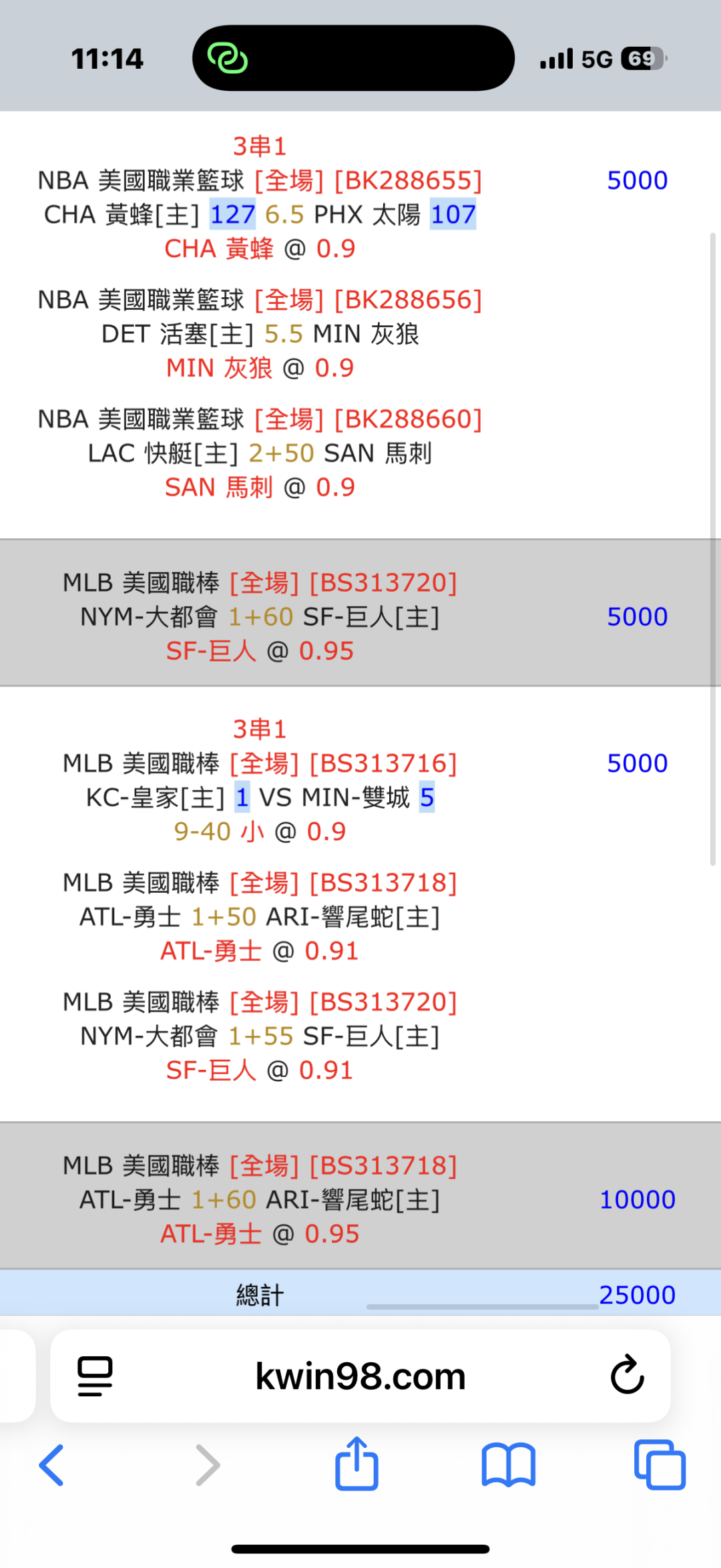Viewport: 721px width, 1568px height.
Task: Tap the kwin98.com address bar
Action: click(360, 1376)
